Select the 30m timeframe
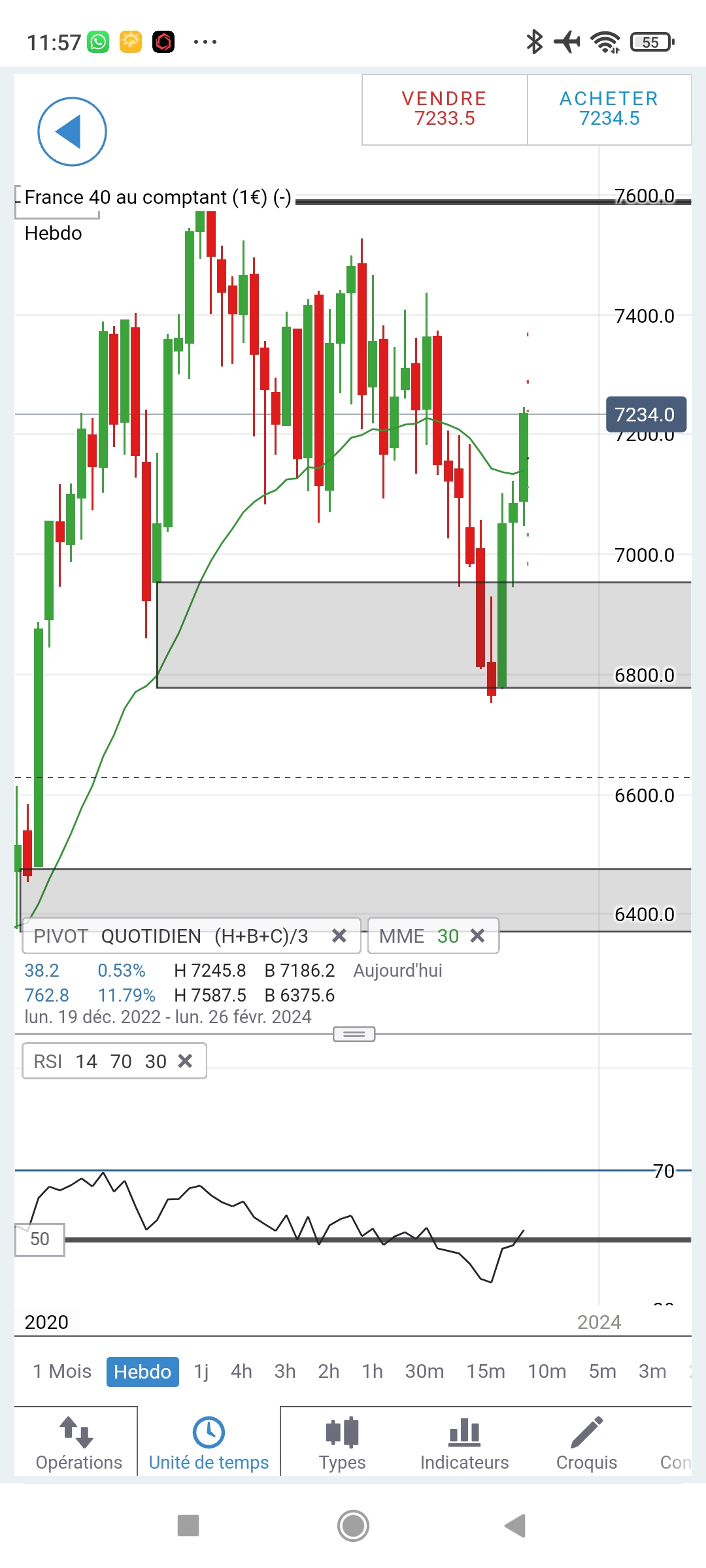This screenshot has width=706, height=1568. 424,1371
